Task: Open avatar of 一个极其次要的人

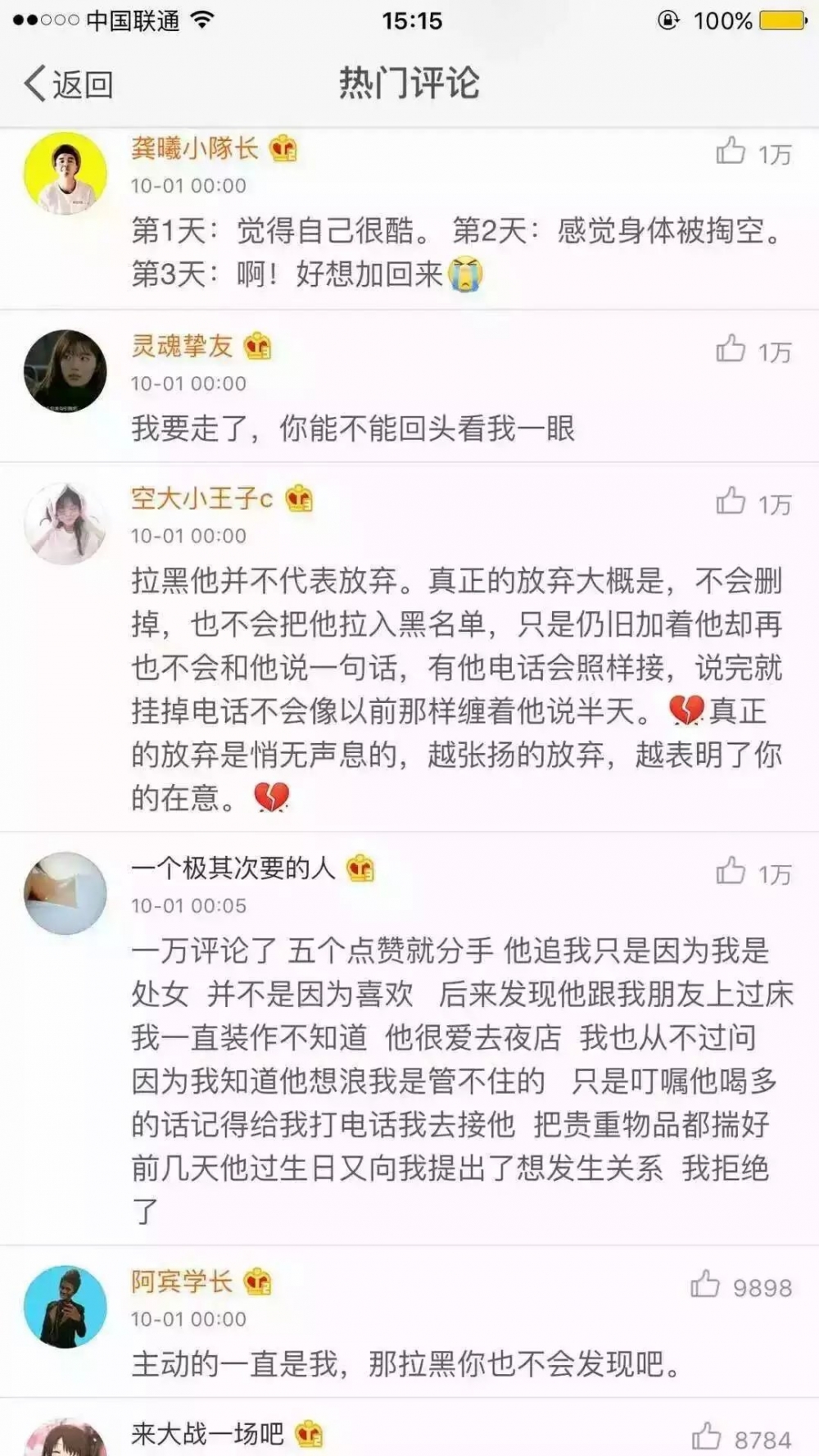Action: click(66, 893)
